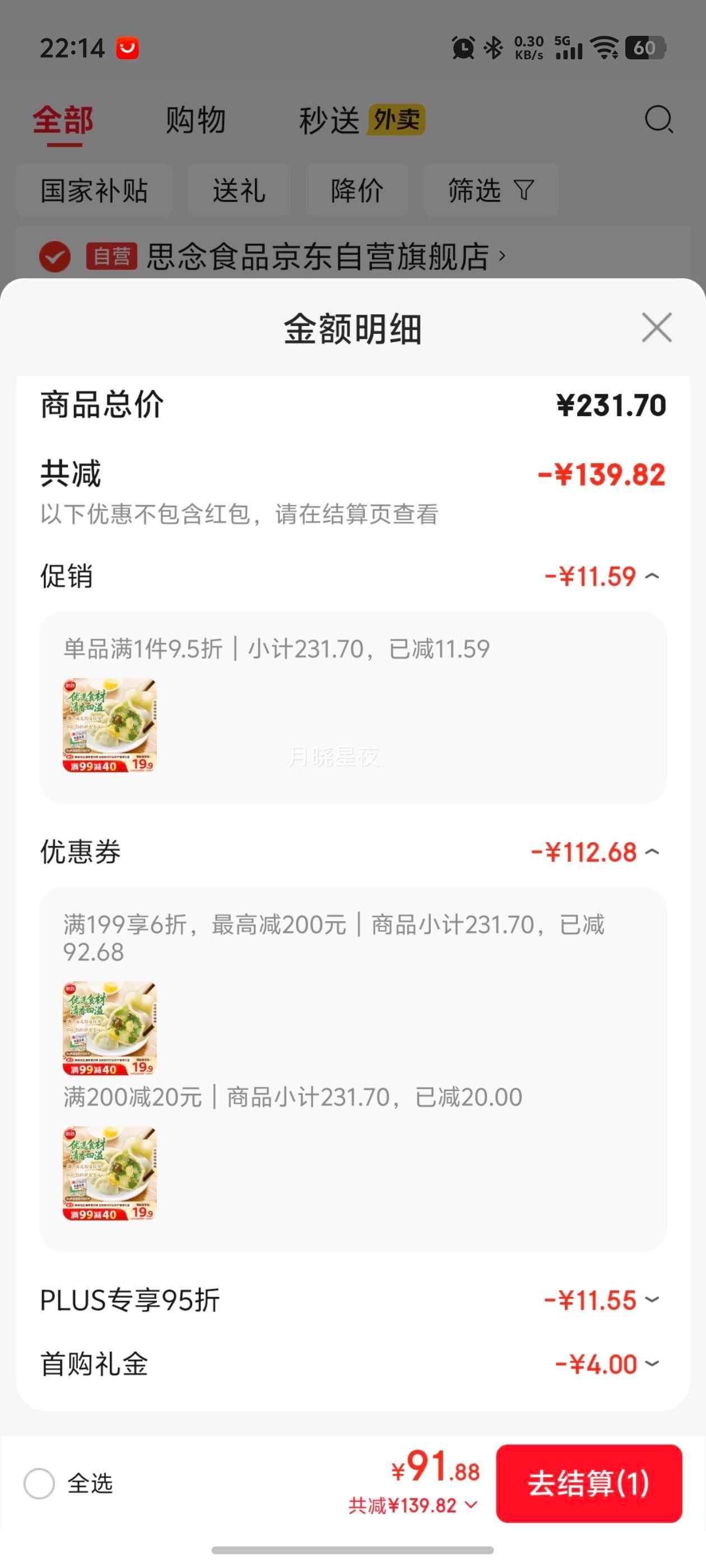Viewport: 706px width, 1568px height.
Task: Tap the 自营 badge next to store name
Action: pos(112,257)
